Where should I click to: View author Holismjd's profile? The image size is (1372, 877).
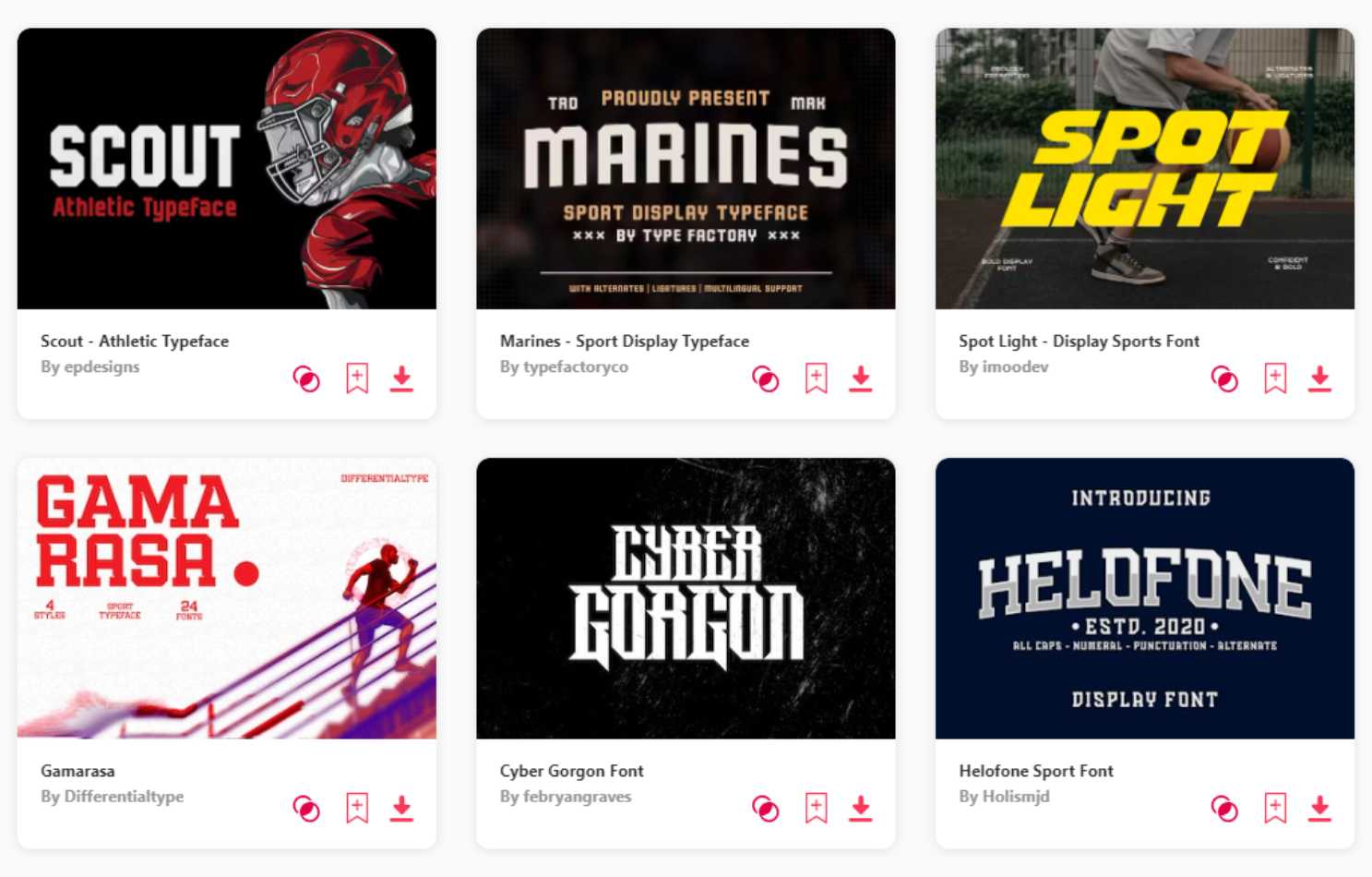point(1016,796)
